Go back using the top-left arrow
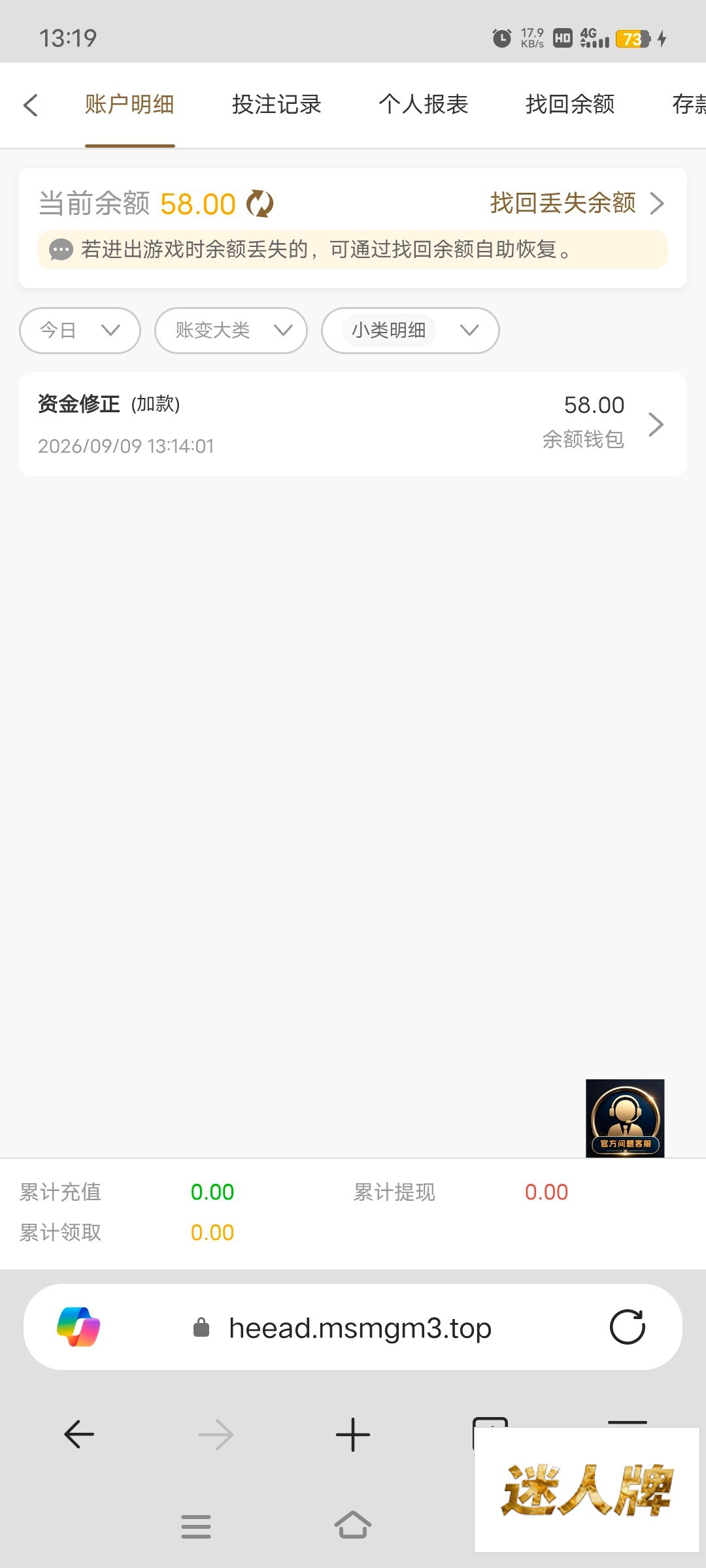706x1568 pixels. [31, 105]
